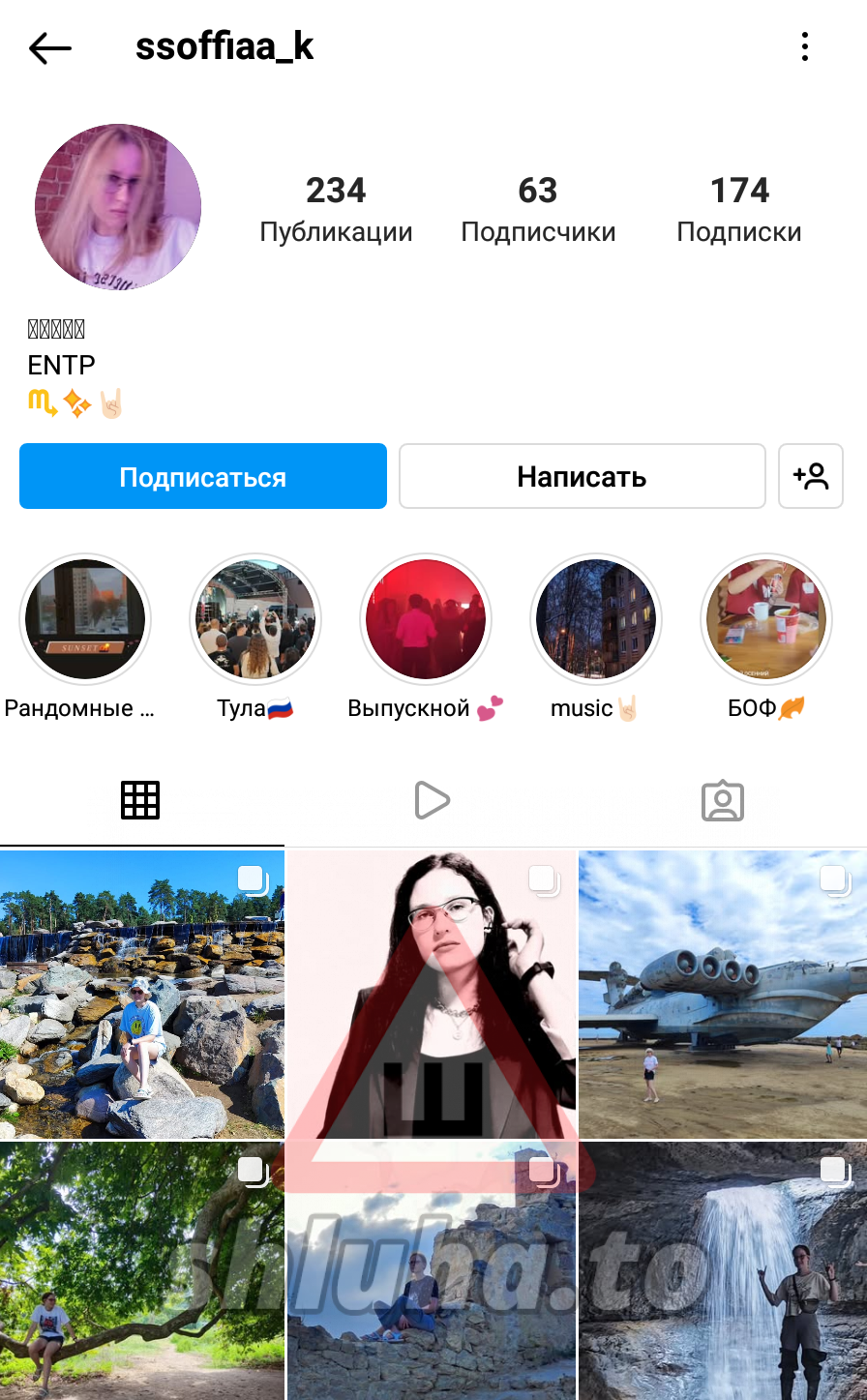This screenshot has width=867, height=1400.
Task: View the list of 174 Подписки
Action: (x=739, y=208)
